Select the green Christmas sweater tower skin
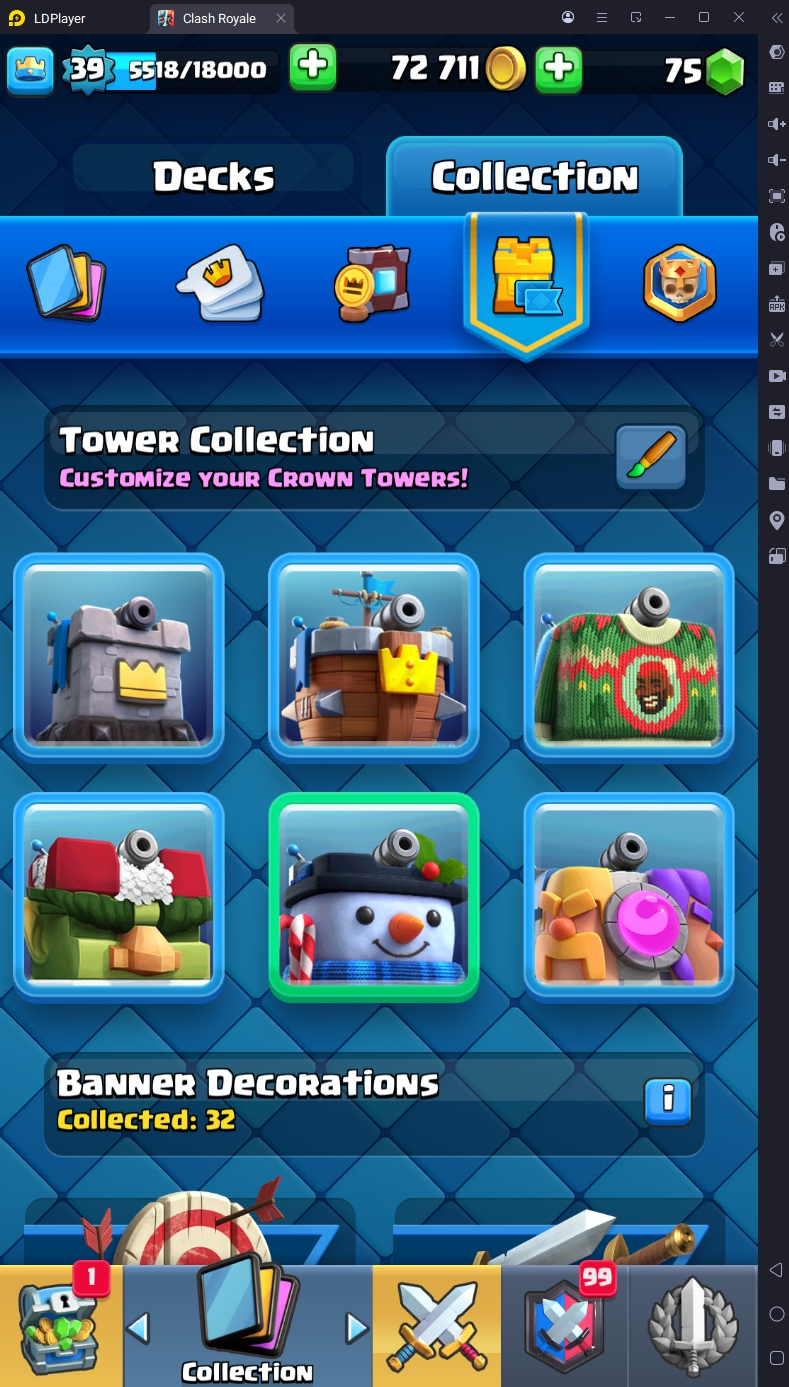 tap(629, 657)
